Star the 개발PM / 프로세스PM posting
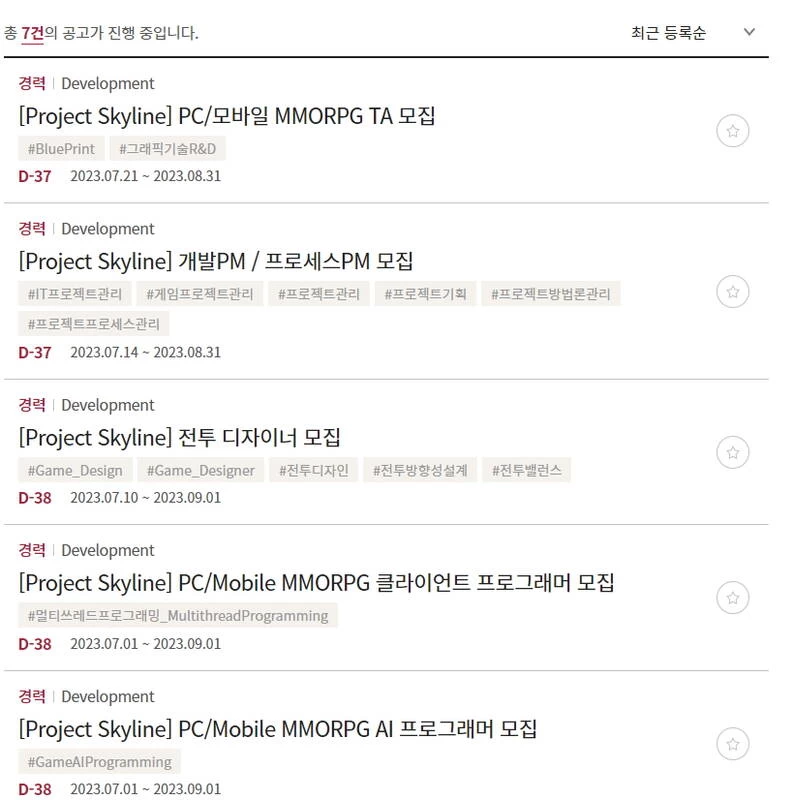 (732, 291)
